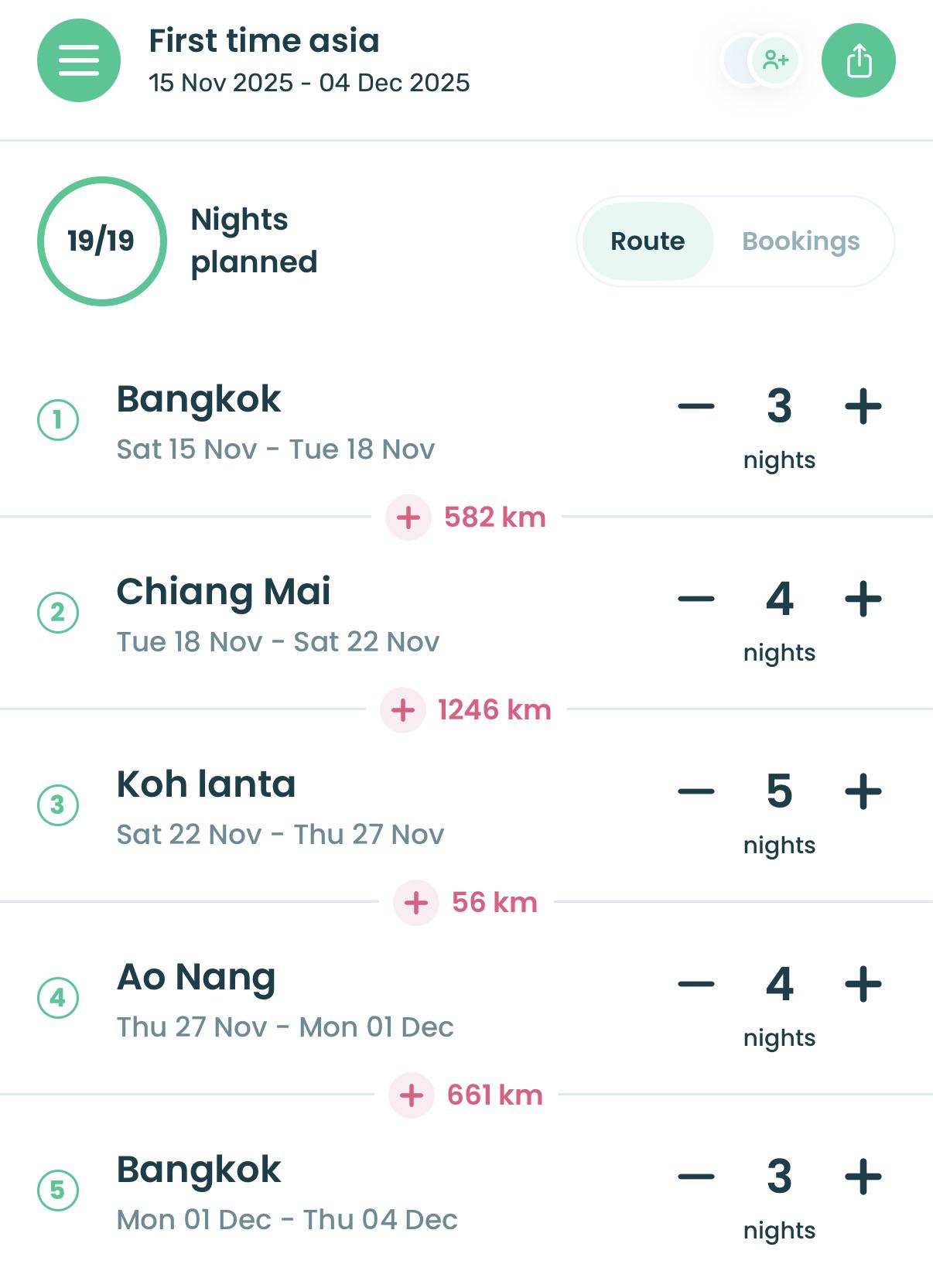Decrease nights for Chiang Mai
Viewport: 933px width, 1288px height.
click(x=696, y=600)
